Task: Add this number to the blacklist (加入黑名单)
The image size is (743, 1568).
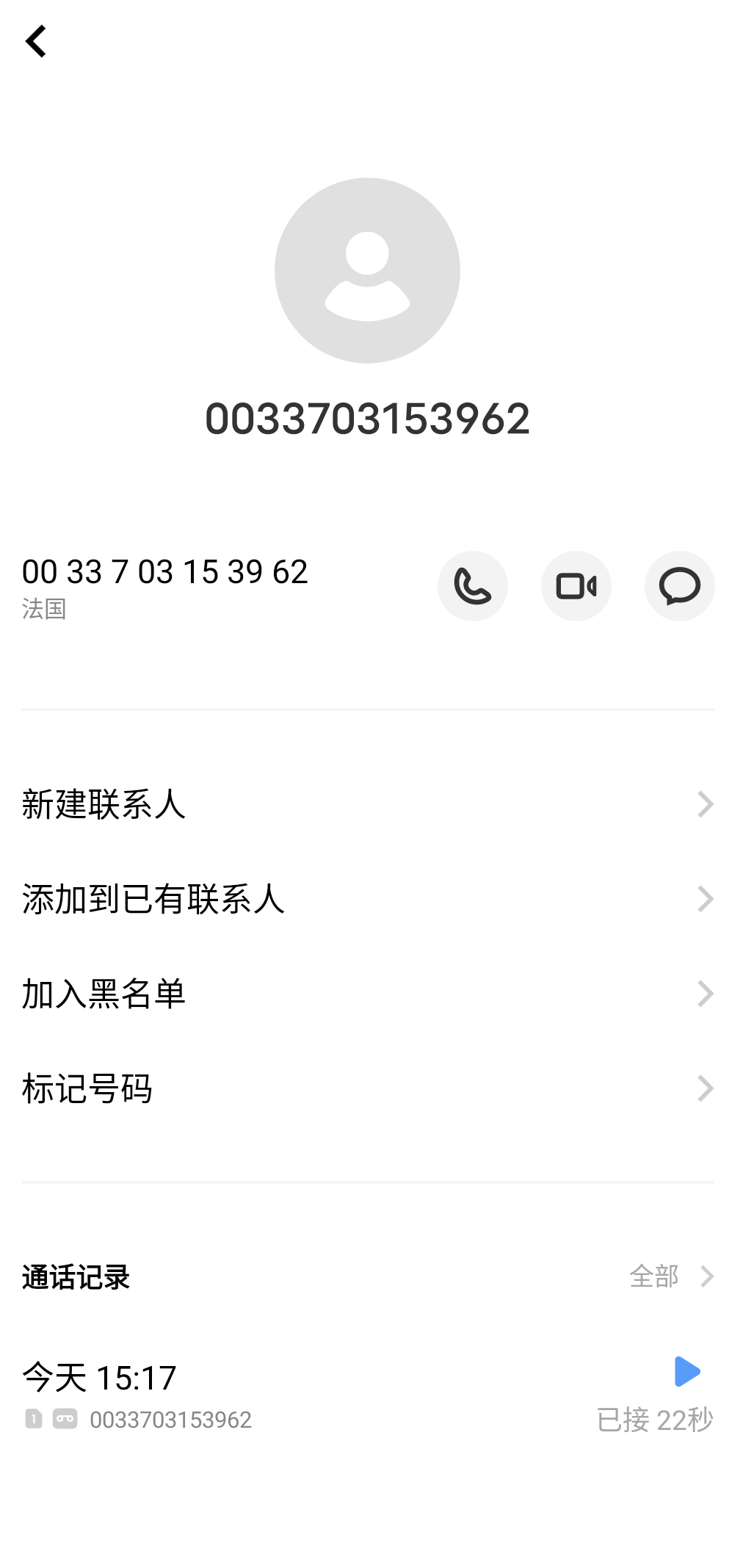Action: [x=104, y=994]
